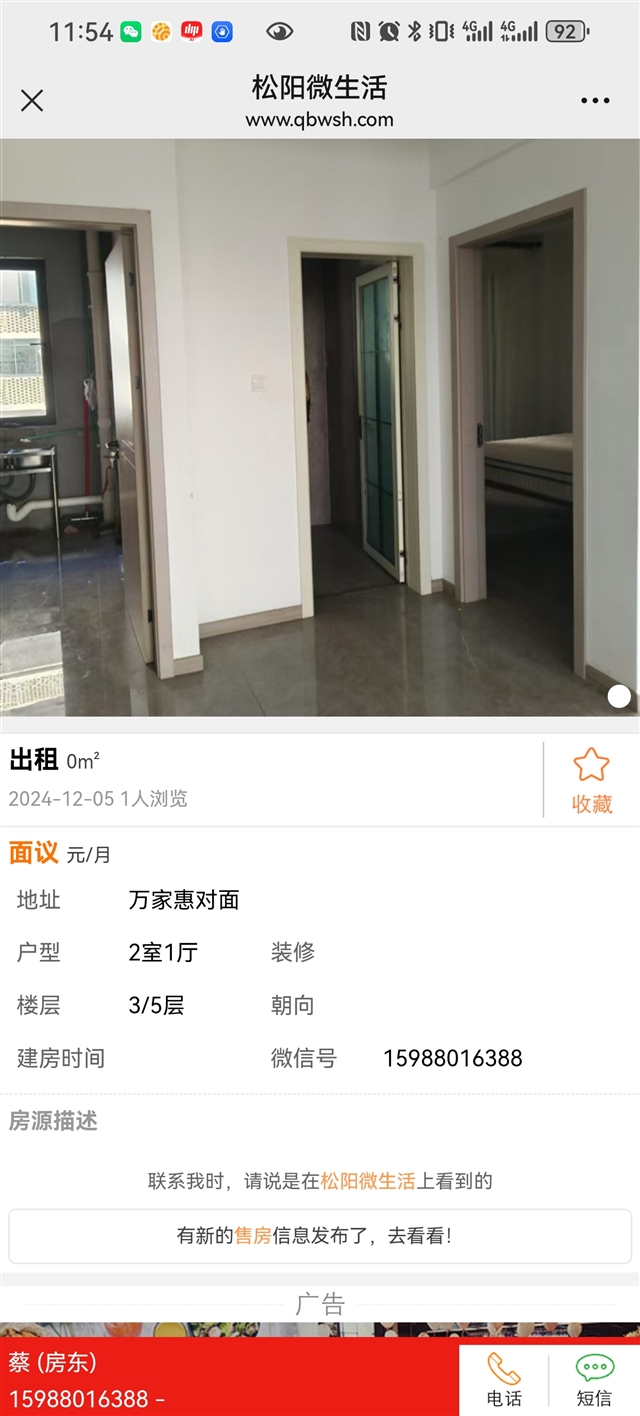Tap 收藏 star to favorite listing
Viewport: 640px width, 1416px height.
(591, 780)
